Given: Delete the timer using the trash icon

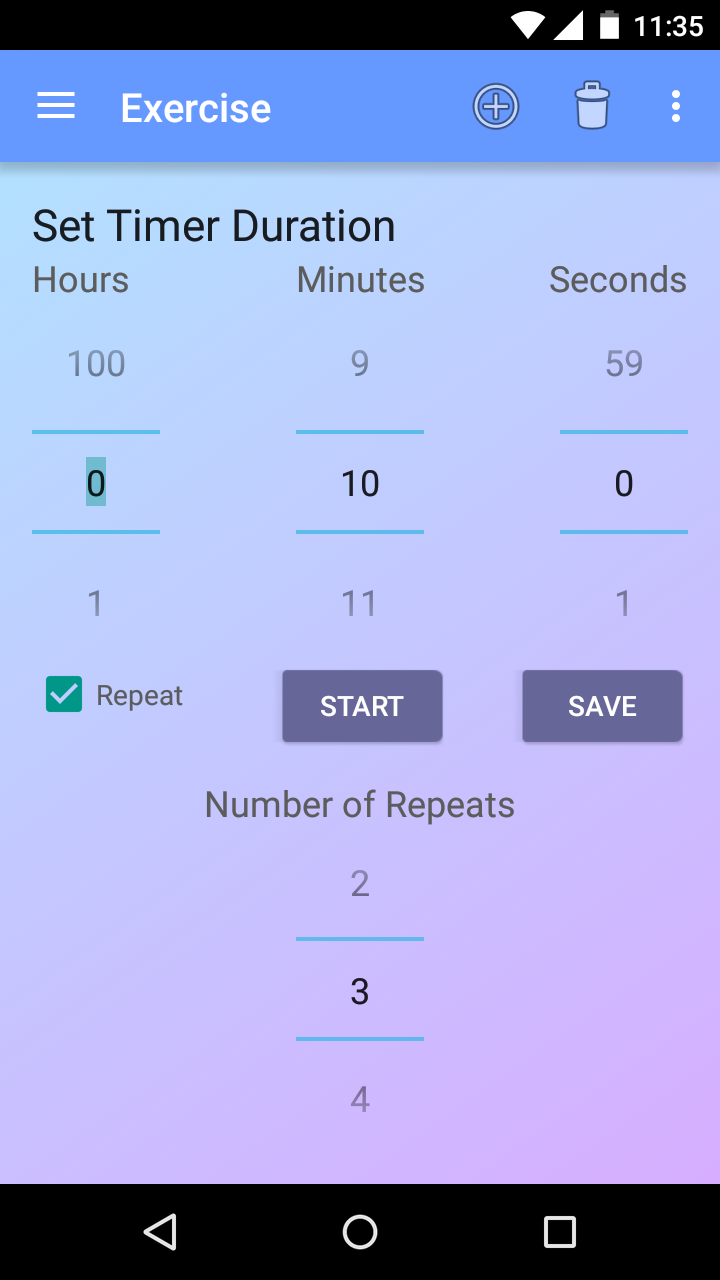Looking at the screenshot, I should pos(592,106).
